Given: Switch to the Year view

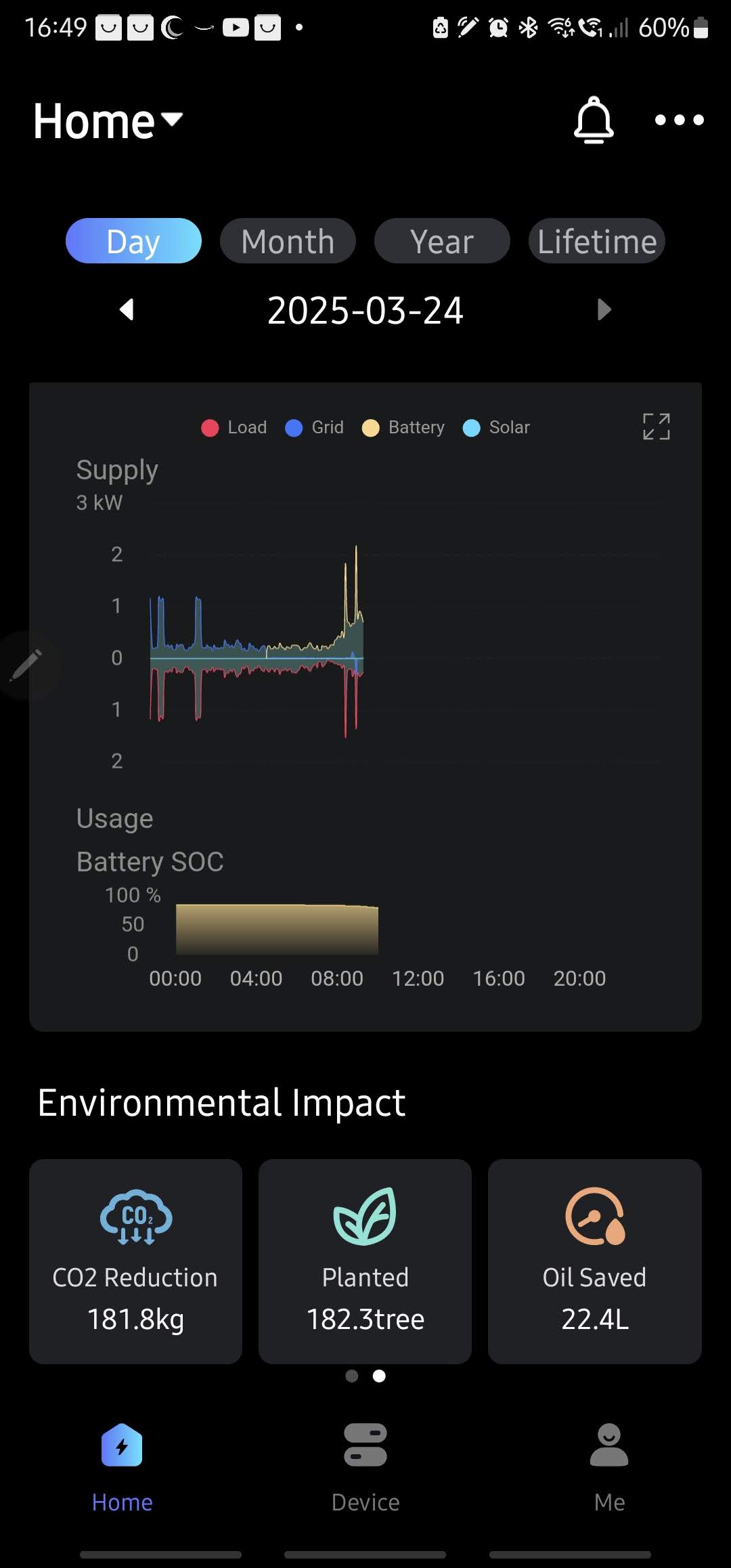Looking at the screenshot, I should point(441,241).
